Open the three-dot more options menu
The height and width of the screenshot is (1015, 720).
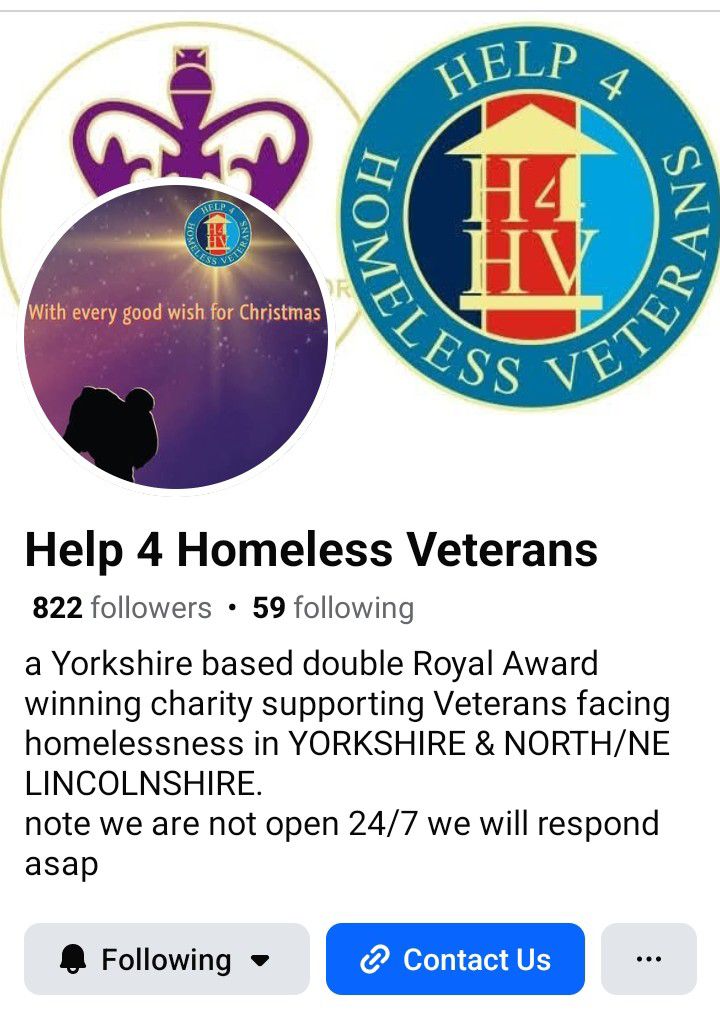click(x=648, y=959)
